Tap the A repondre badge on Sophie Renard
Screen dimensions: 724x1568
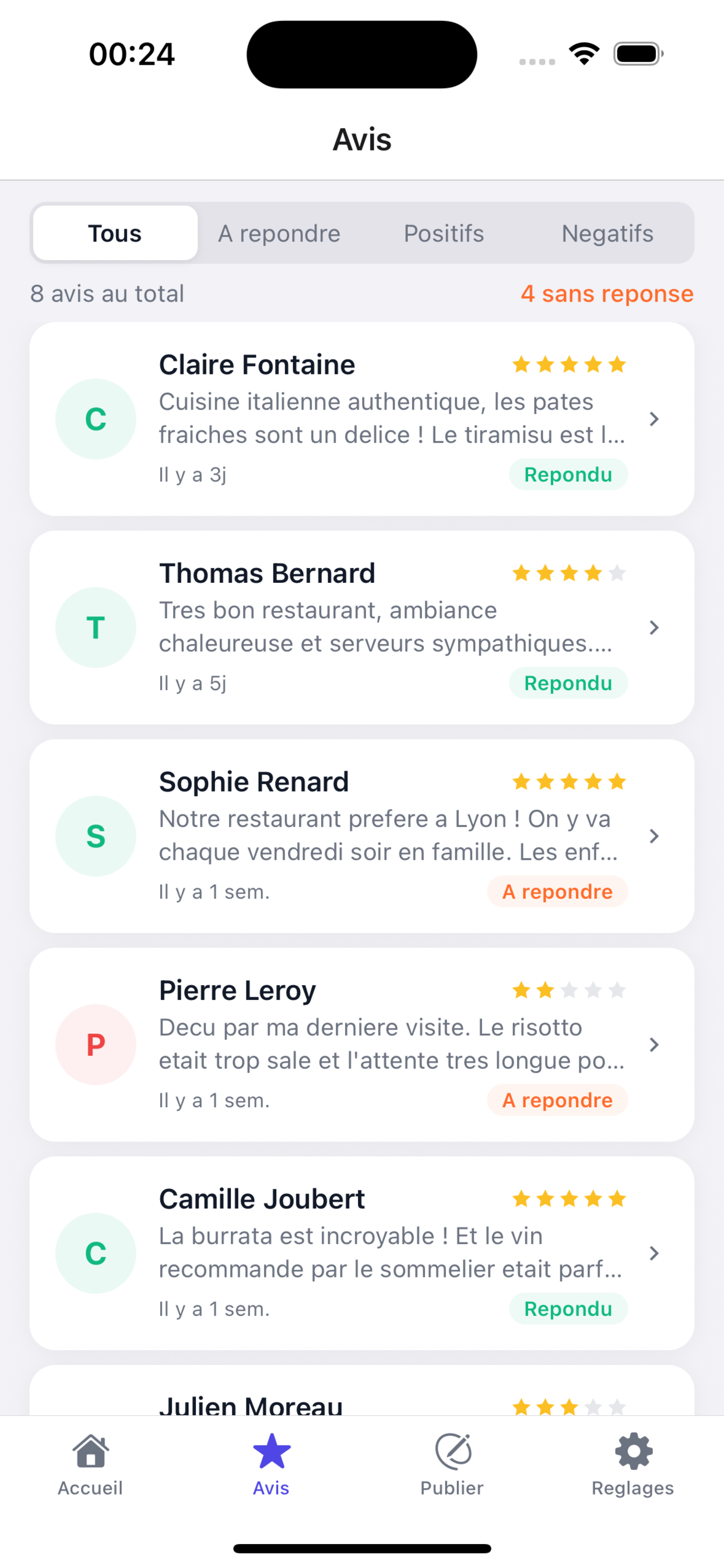click(557, 891)
